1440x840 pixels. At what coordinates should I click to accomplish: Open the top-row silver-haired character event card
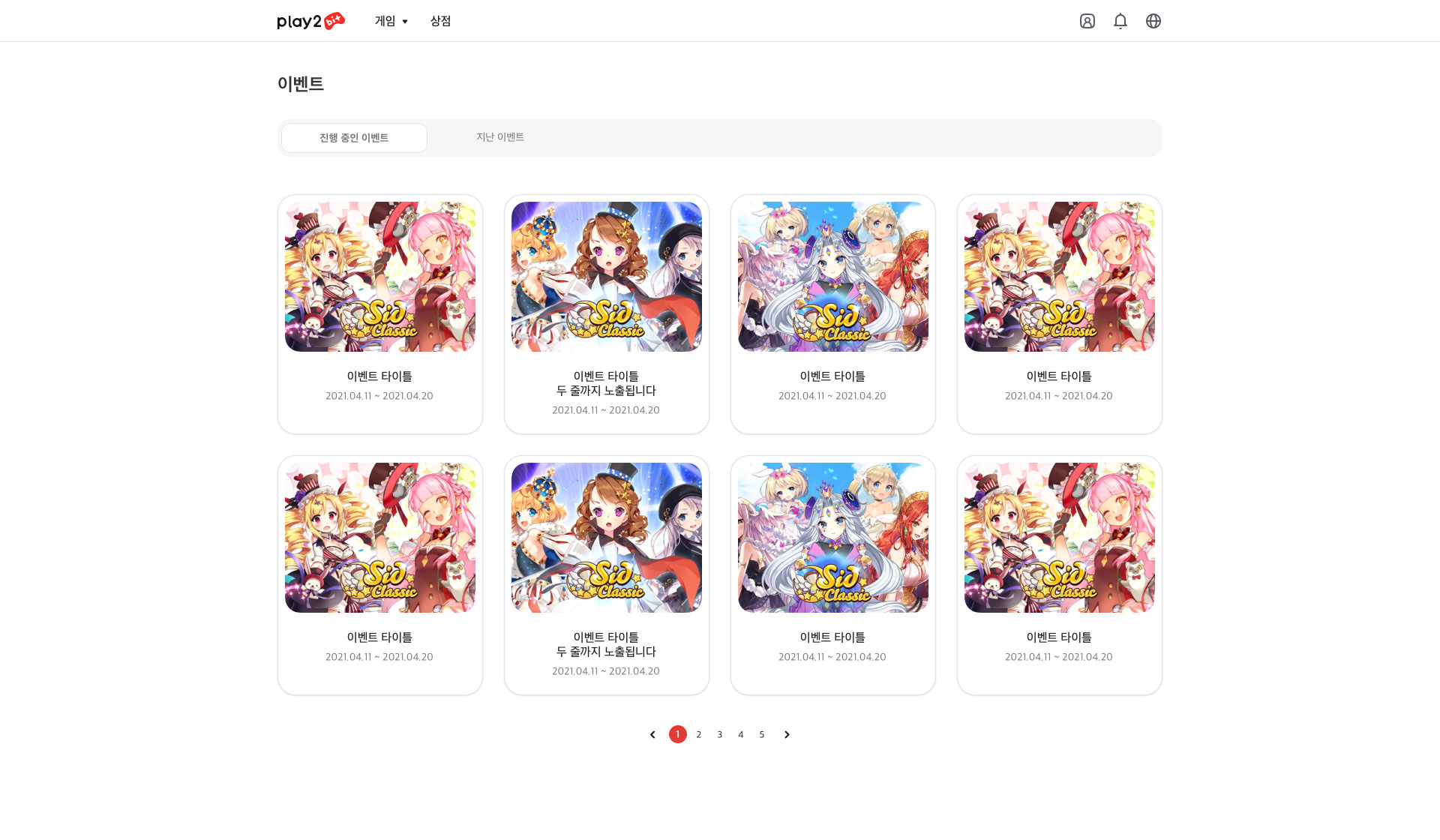coord(832,313)
